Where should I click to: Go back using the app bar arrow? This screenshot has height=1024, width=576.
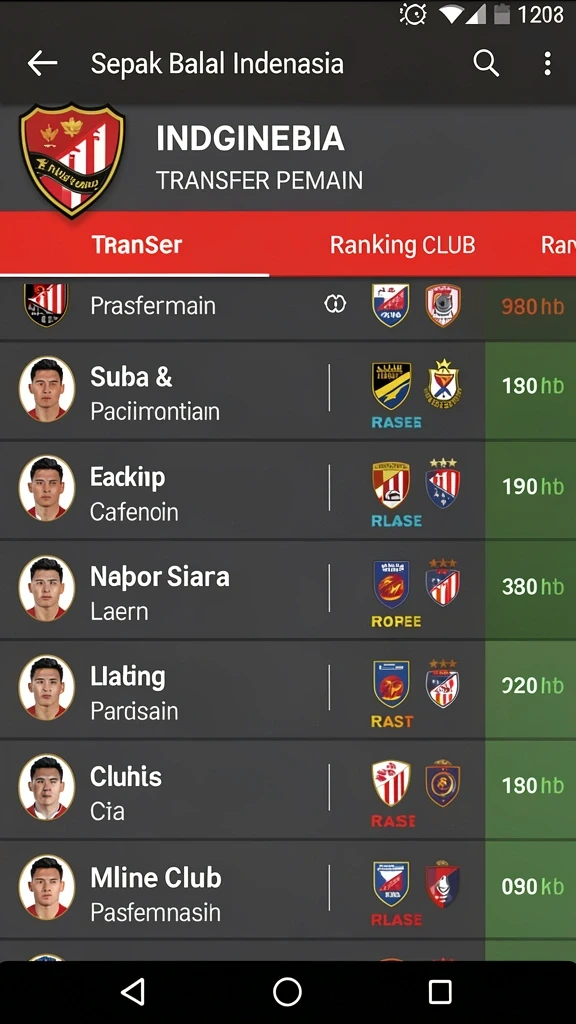42,63
